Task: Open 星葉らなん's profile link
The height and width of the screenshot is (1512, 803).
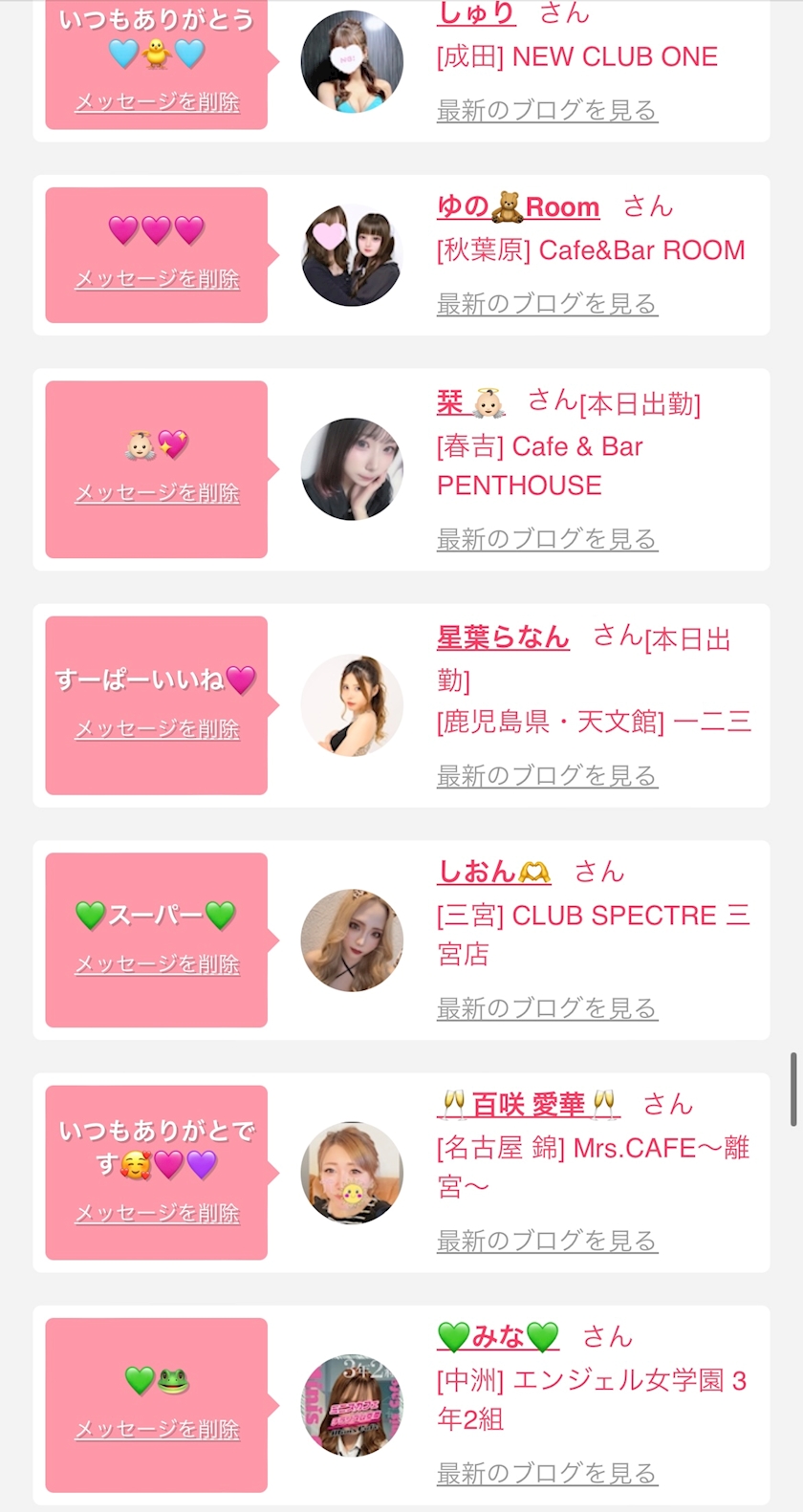Action: click(x=503, y=637)
